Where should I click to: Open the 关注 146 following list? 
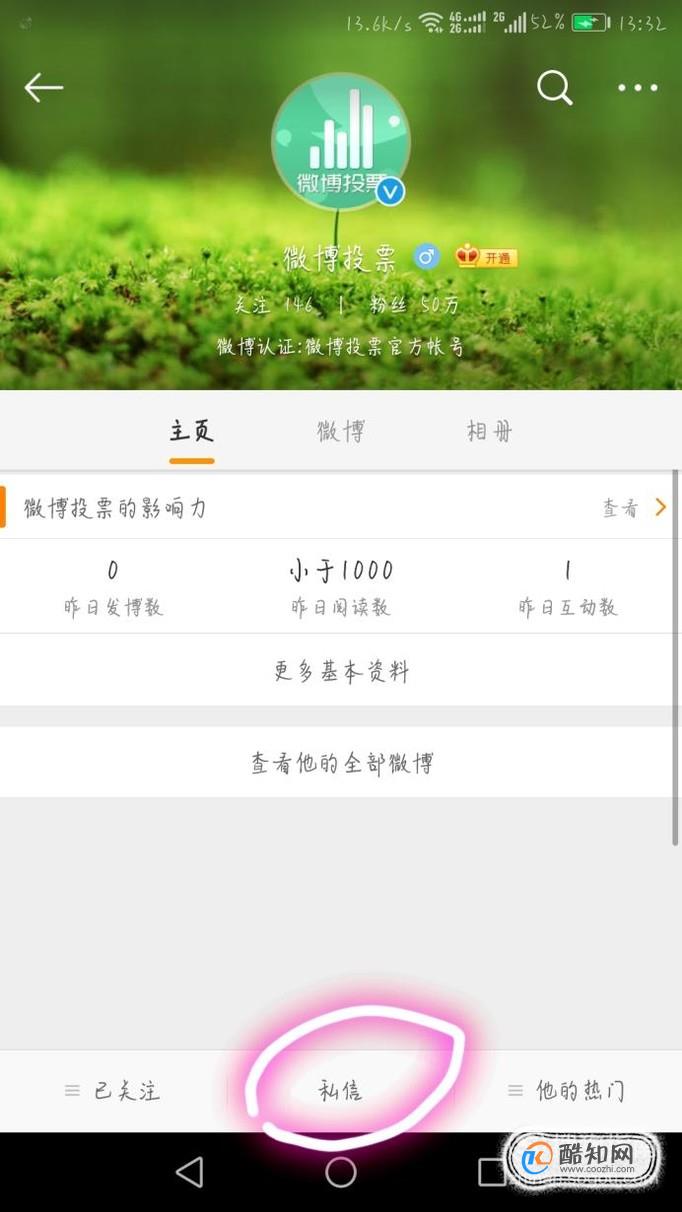point(274,305)
